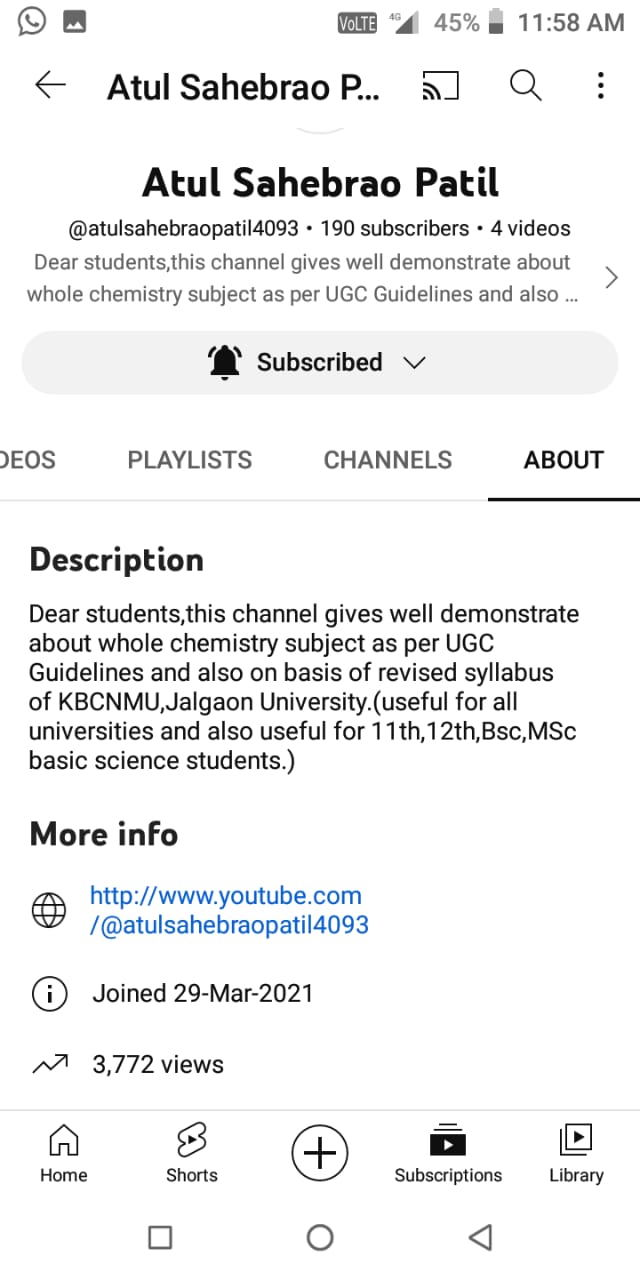The width and height of the screenshot is (640, 1280).
Task: Open the Shorts tab
Action: point(192,1153)
